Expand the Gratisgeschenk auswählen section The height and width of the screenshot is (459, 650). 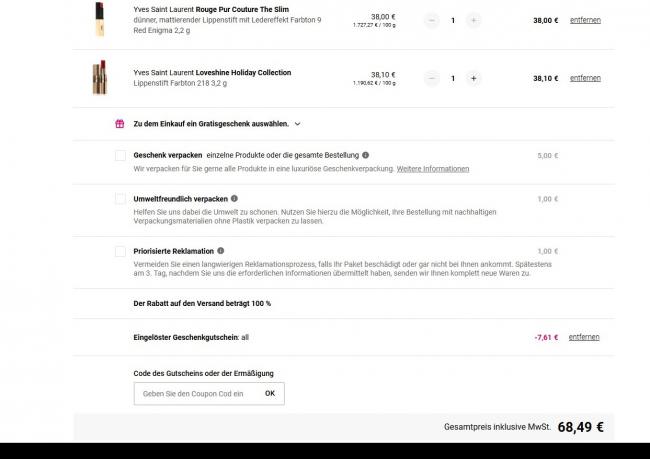point(297,124)
